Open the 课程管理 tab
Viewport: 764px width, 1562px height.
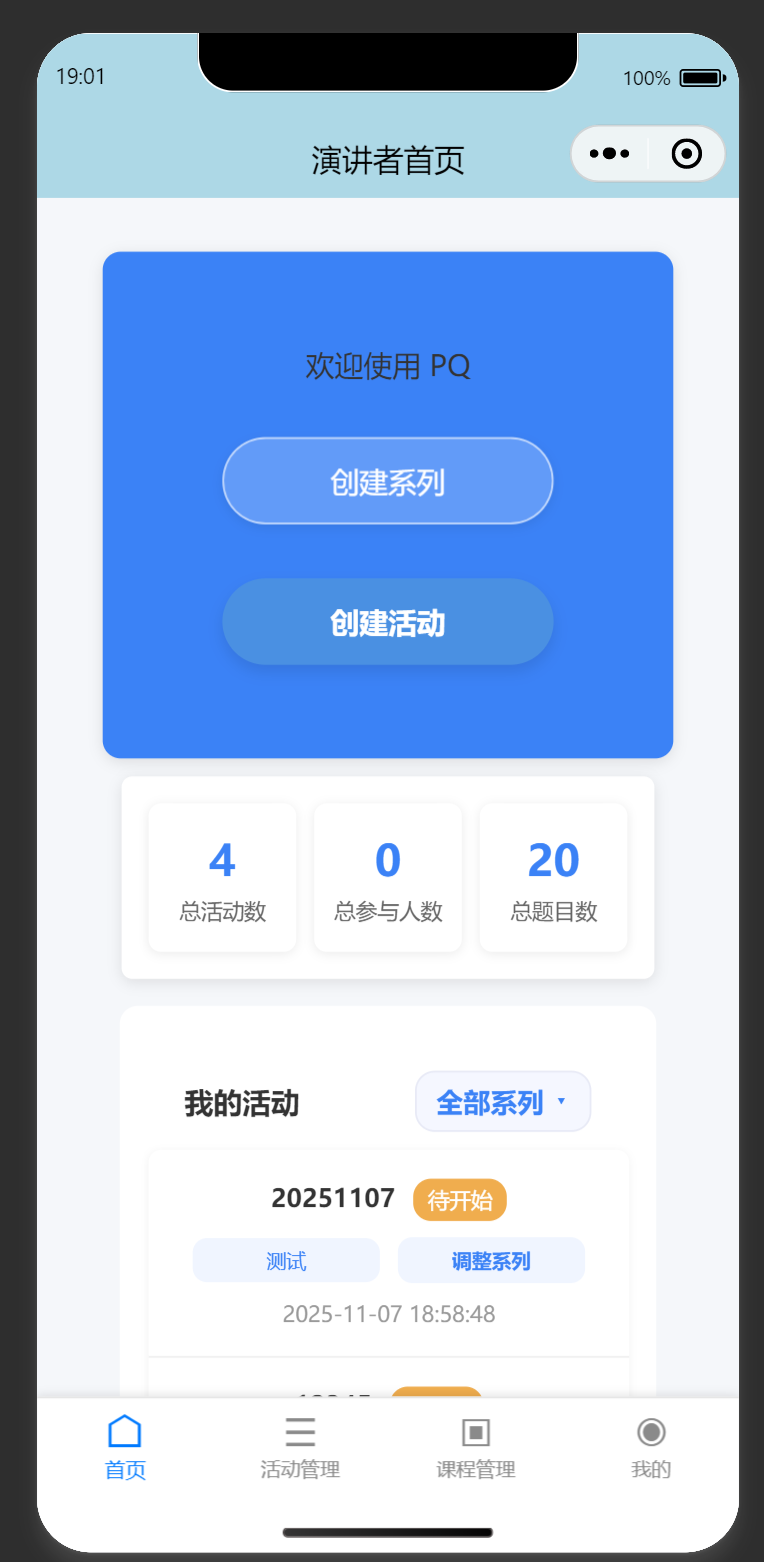(476, 1446)
